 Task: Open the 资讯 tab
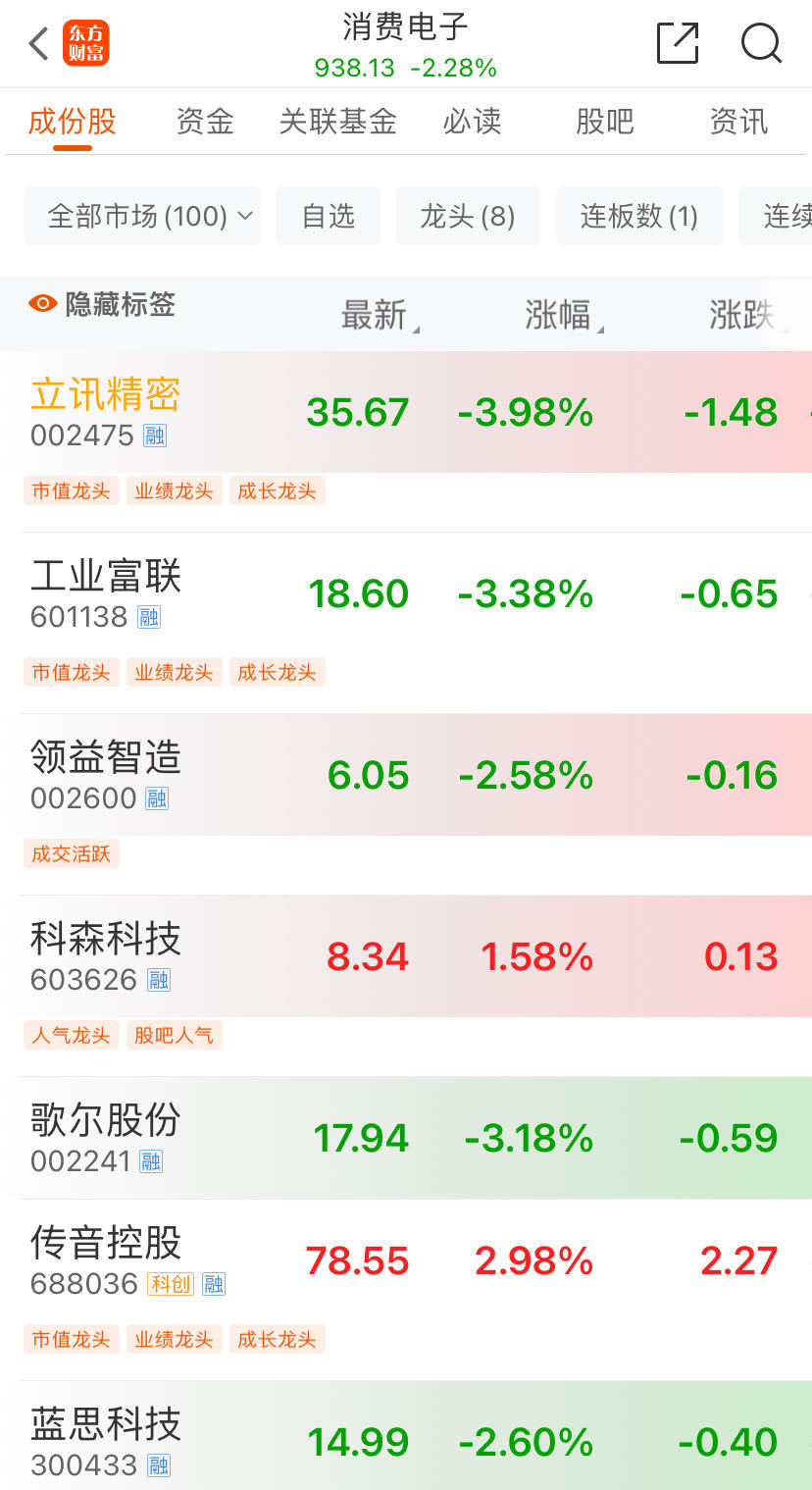(738, 122)
